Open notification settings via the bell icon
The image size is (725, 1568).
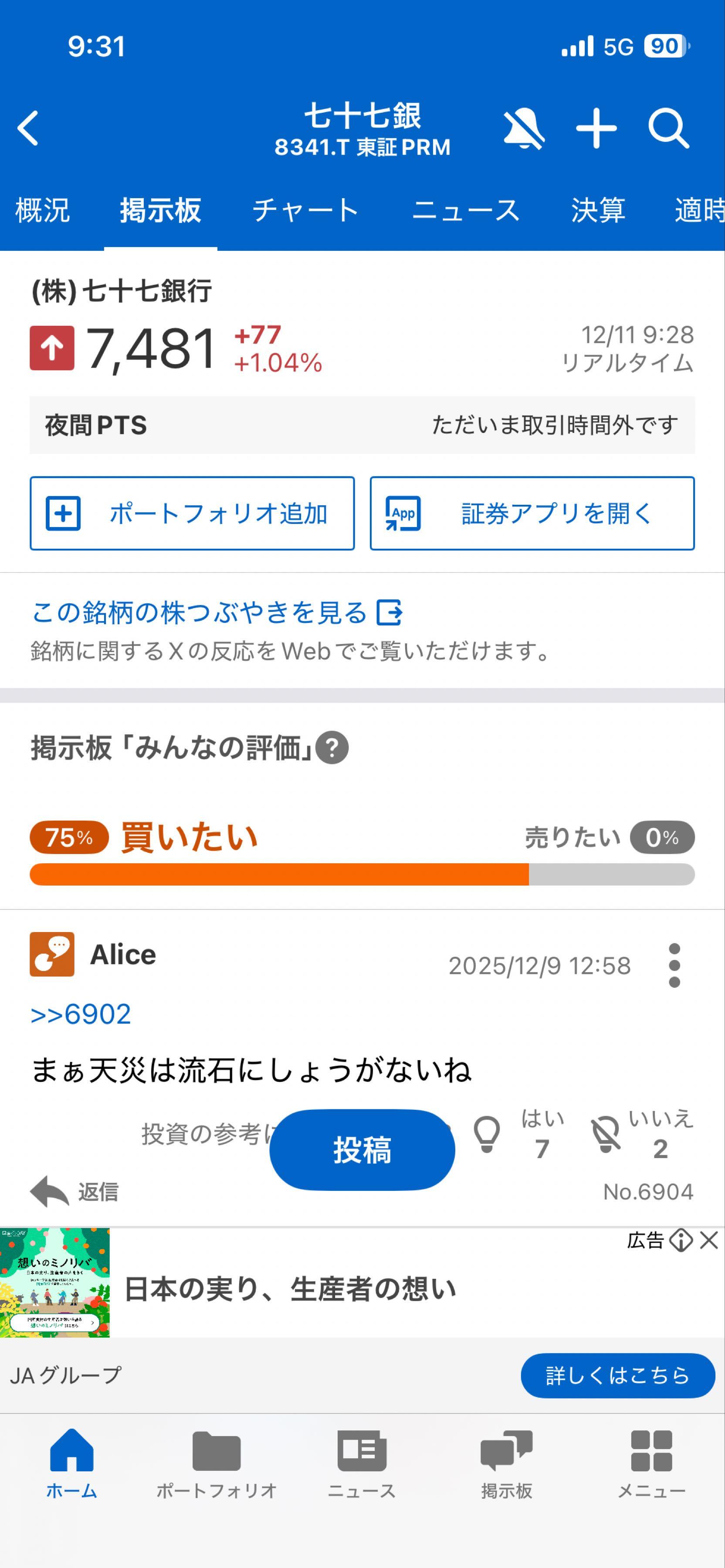[x=525, y=129]
